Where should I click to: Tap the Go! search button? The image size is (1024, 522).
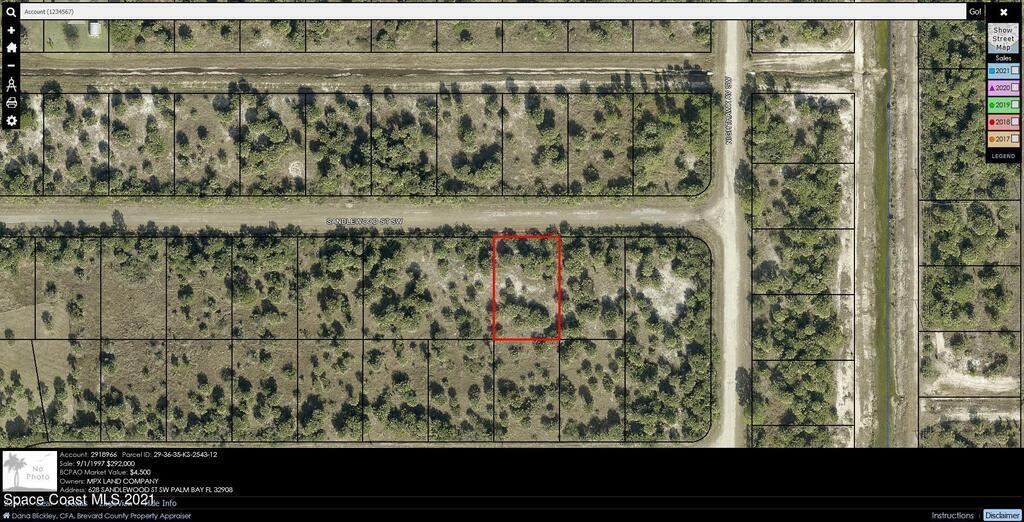click(x=975, y=12)
